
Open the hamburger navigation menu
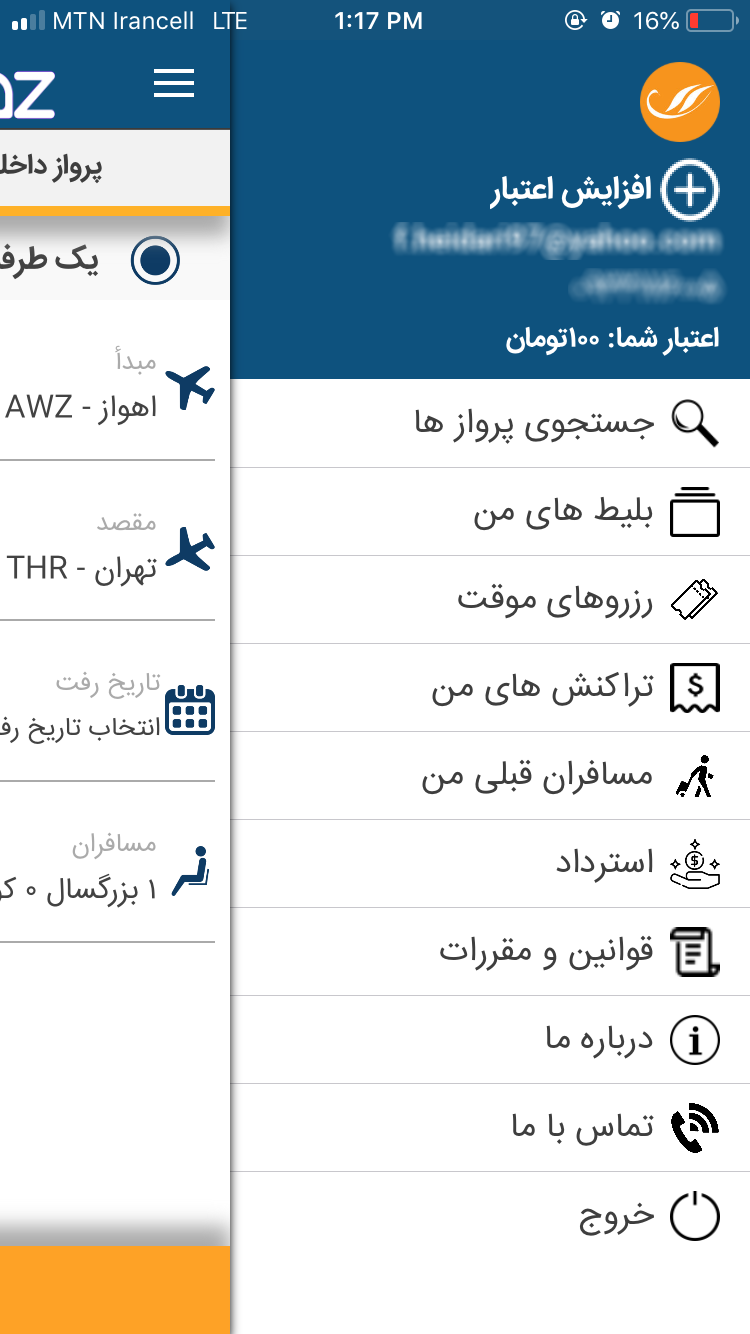pyautogui.click(x=173, y=84)
